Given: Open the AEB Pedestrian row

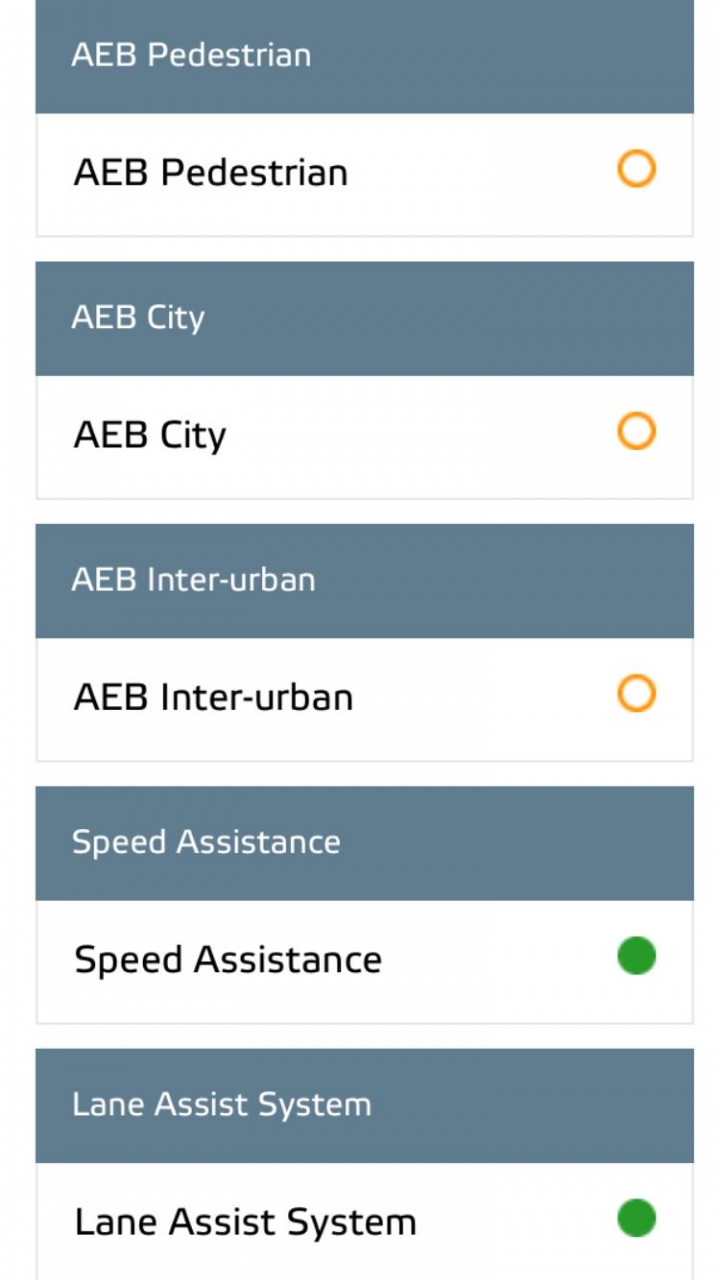Looking at the screenshot, I should (x=364, y=174).
